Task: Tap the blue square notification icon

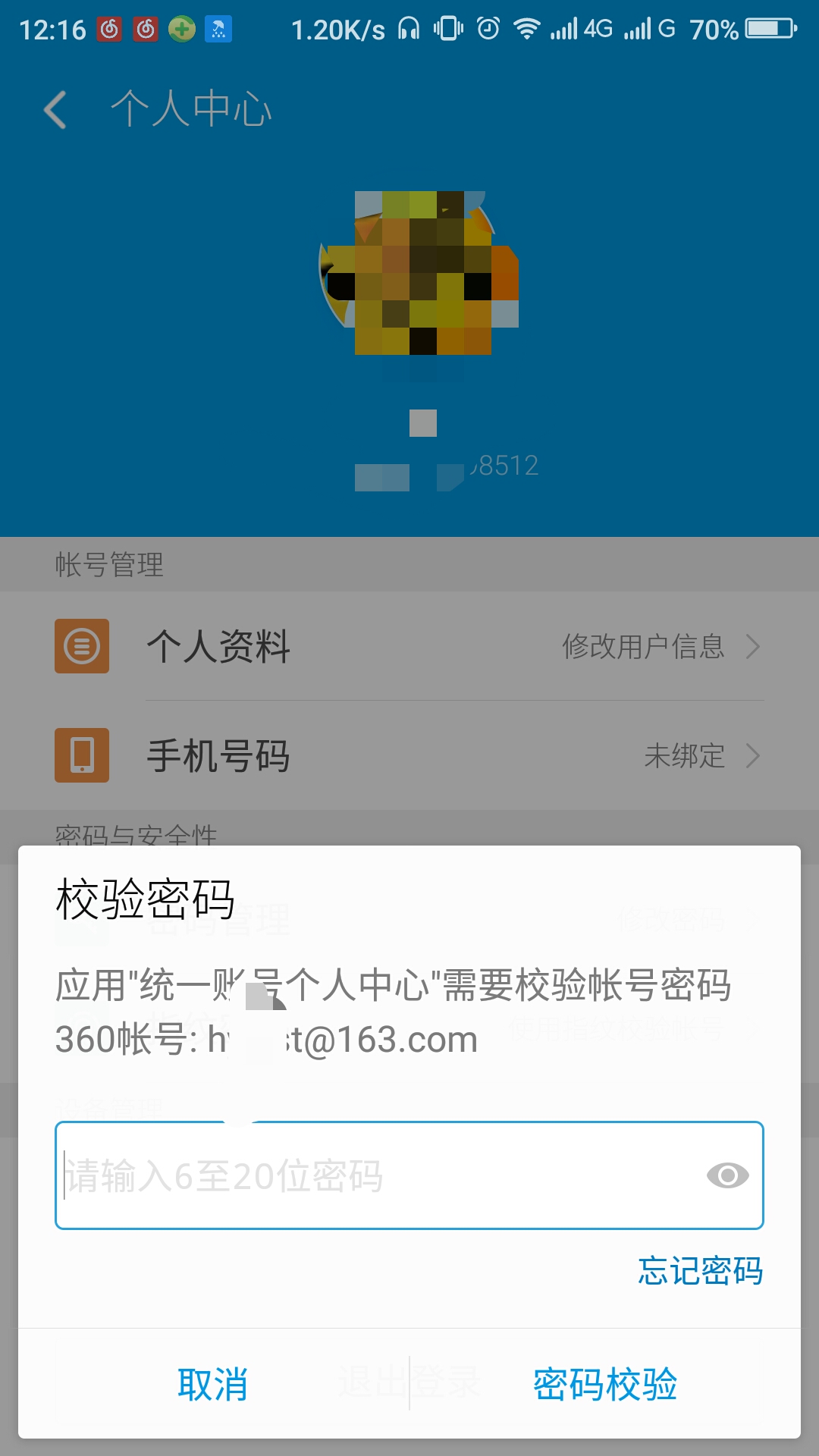Action: point(218,29)
